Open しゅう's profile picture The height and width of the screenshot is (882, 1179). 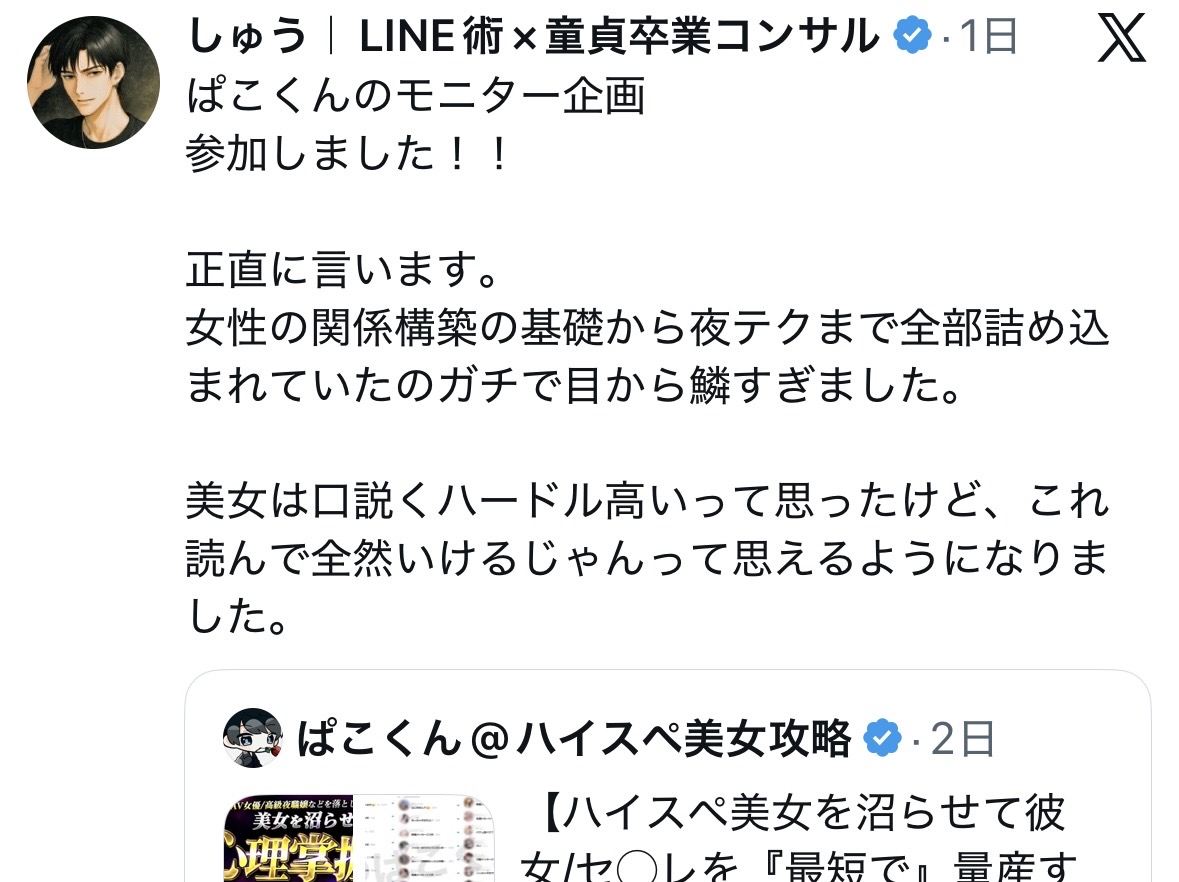pos(93,83)
